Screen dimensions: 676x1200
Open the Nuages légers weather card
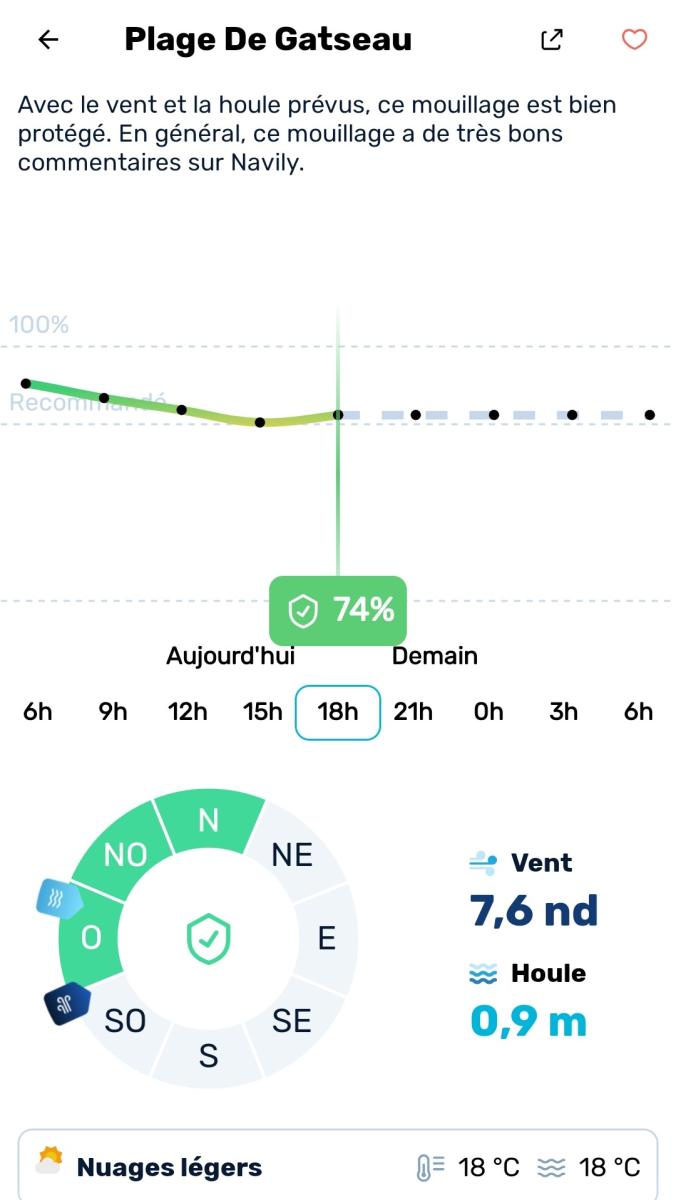click(x=338, y=1166)
